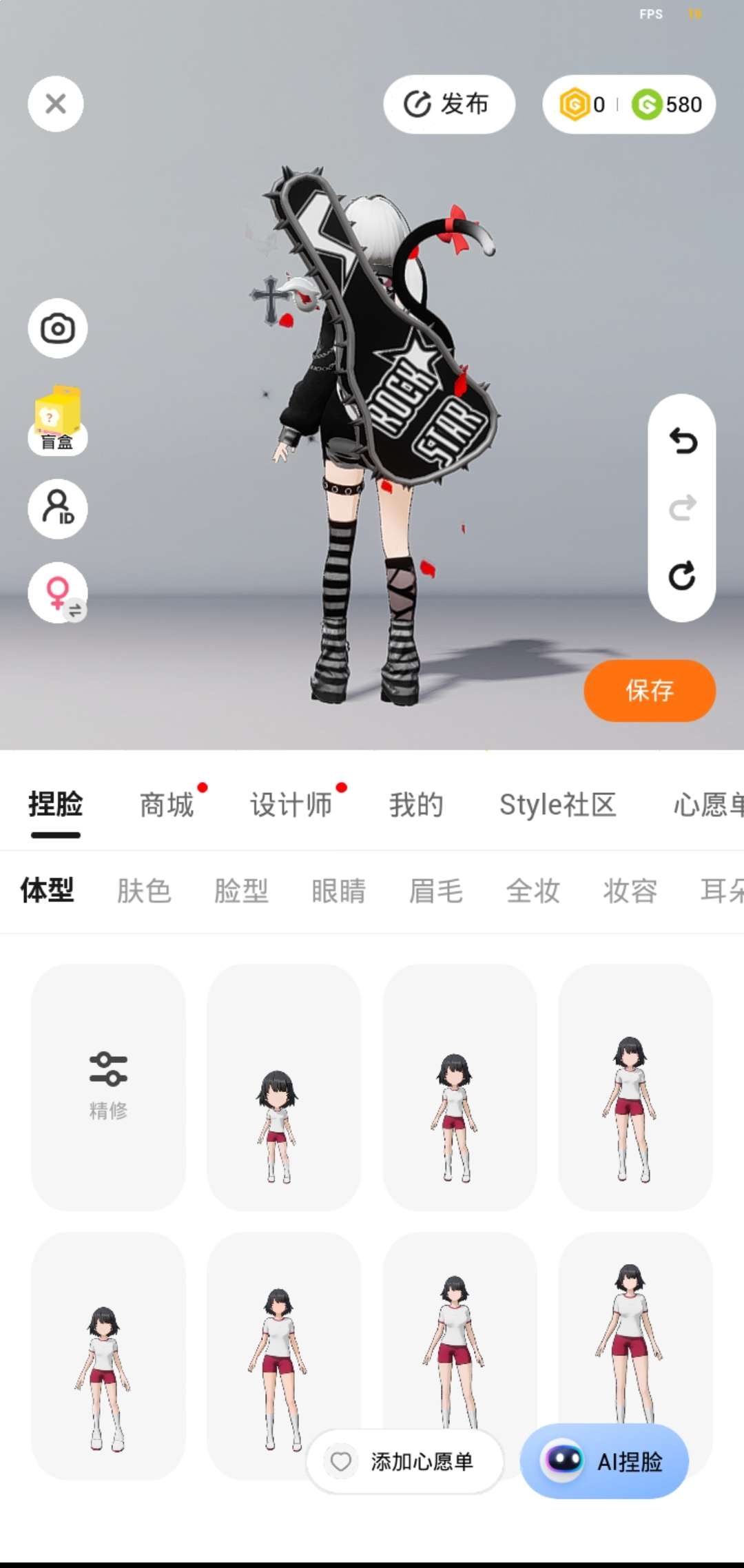Go to the 我的 tab
This screenshot has height=1568, width=744.
coord(416,805)
